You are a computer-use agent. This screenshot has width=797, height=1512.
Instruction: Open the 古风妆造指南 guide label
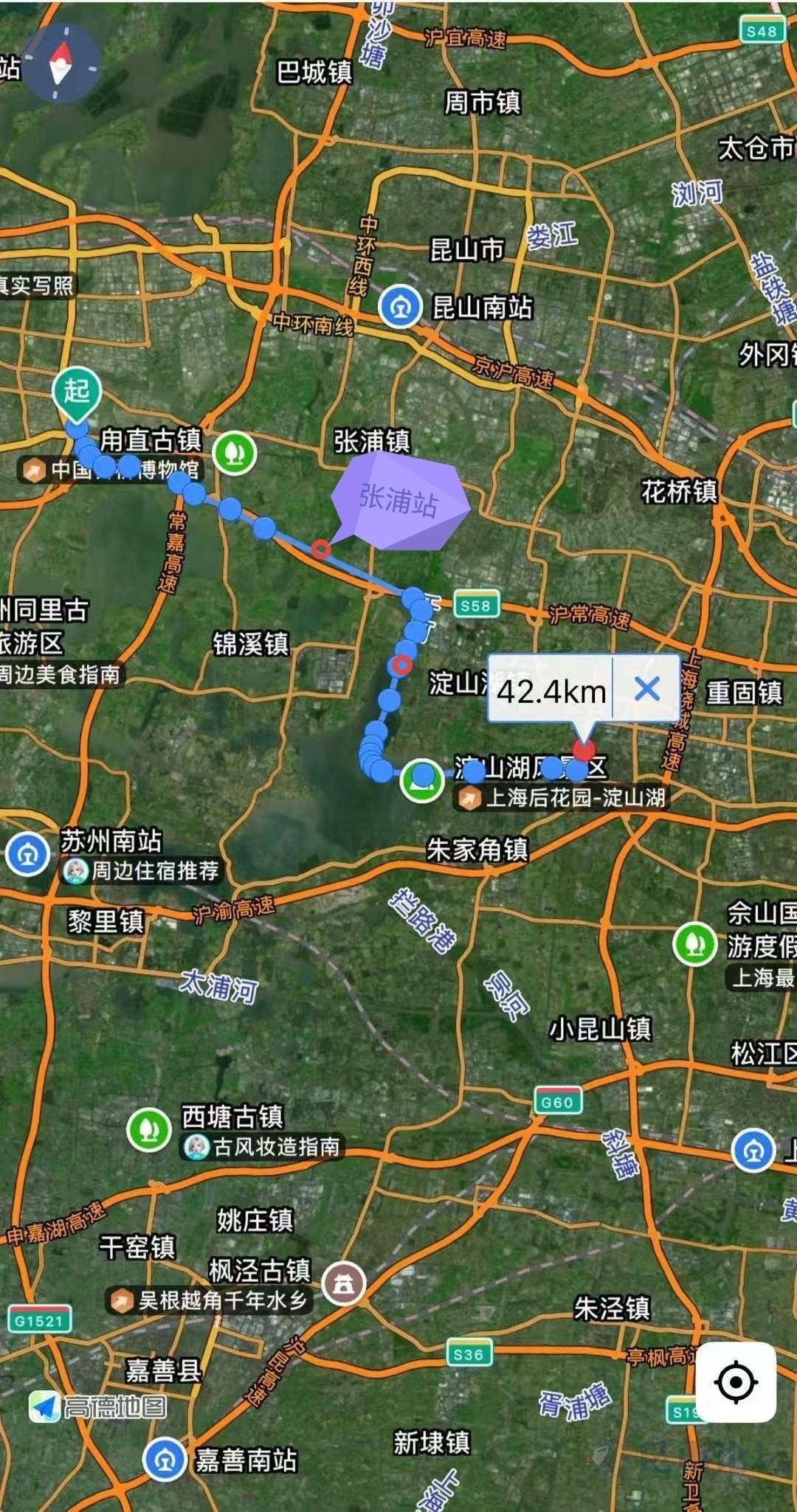pos(264,1146)
